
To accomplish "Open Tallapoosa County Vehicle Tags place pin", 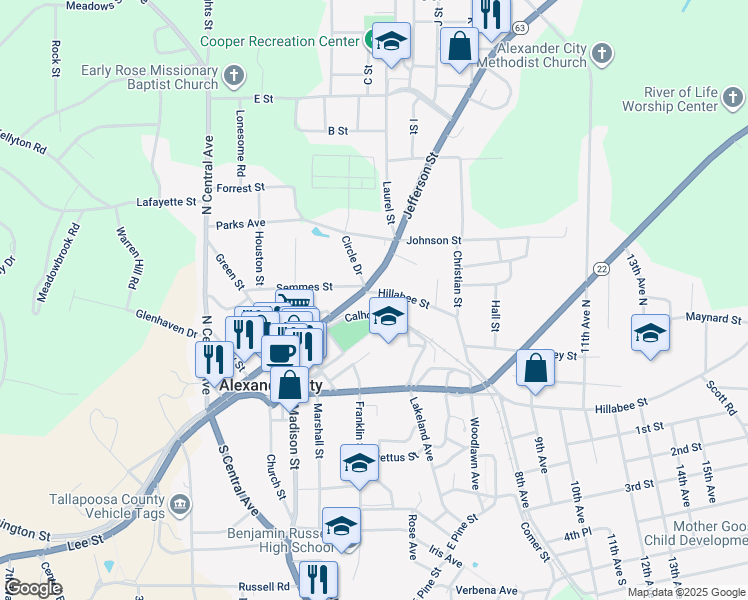I will click(x=180, y=506).
